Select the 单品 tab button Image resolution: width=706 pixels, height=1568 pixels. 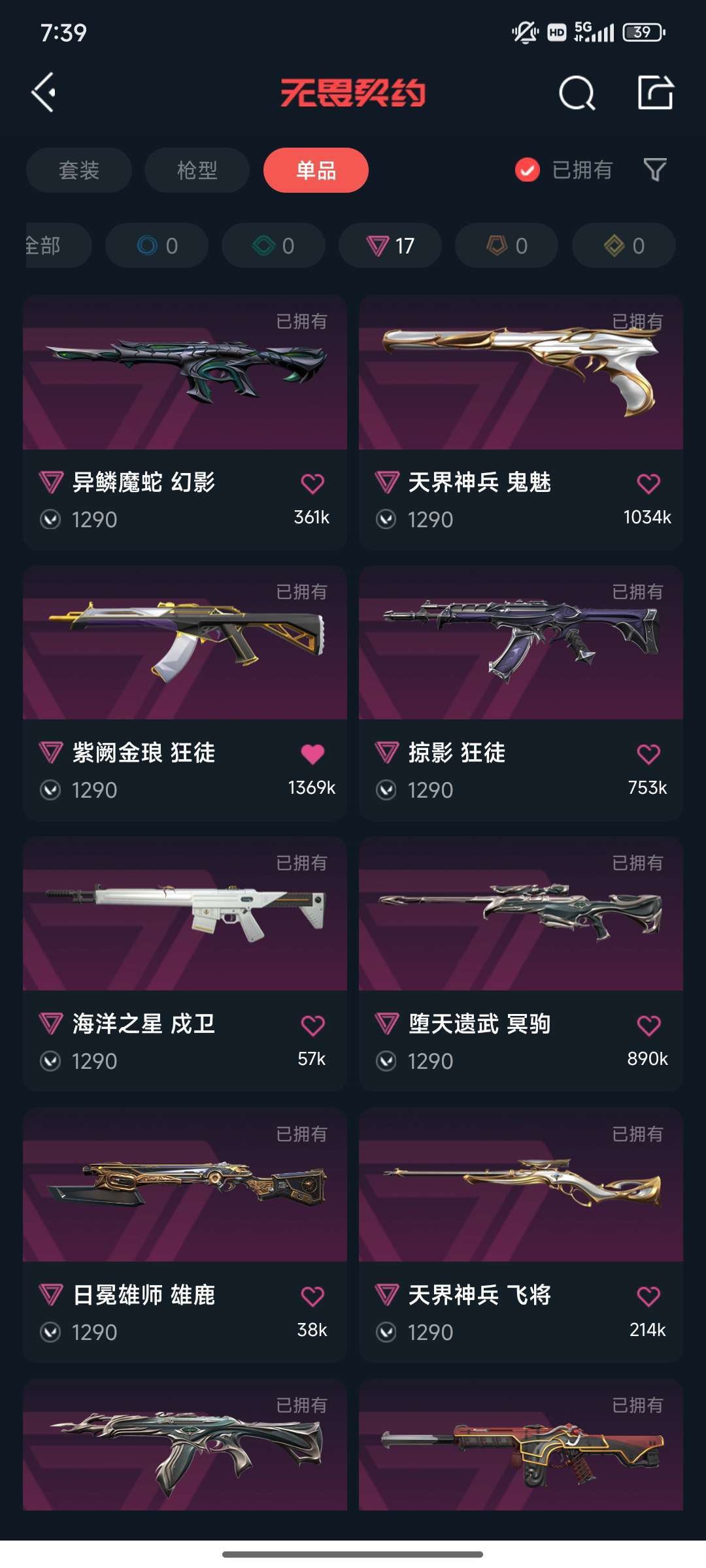pyautogui.click(x=316, y=170)
